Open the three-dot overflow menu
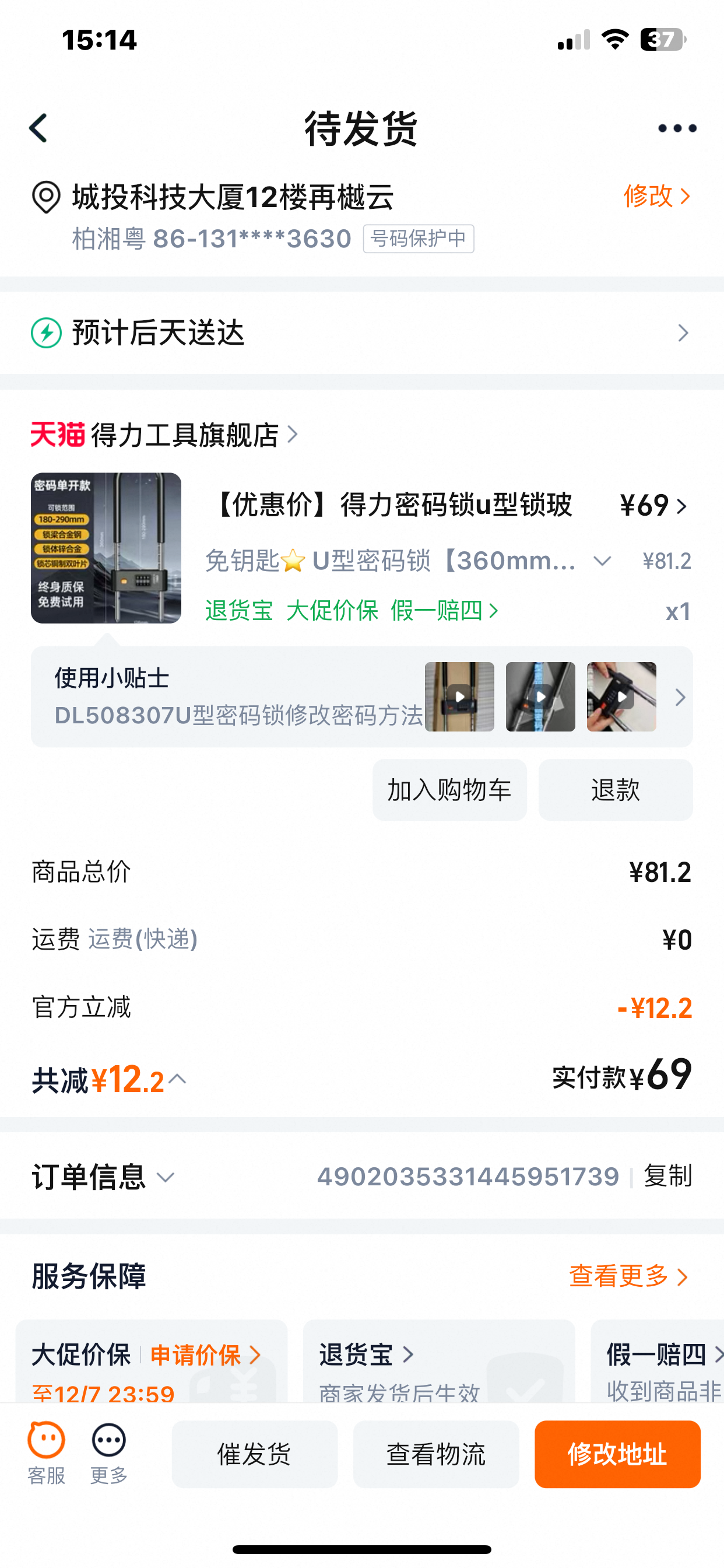The width and height of the screenshot is (724, 1568). pyautogui.click(x=677, y=128)
